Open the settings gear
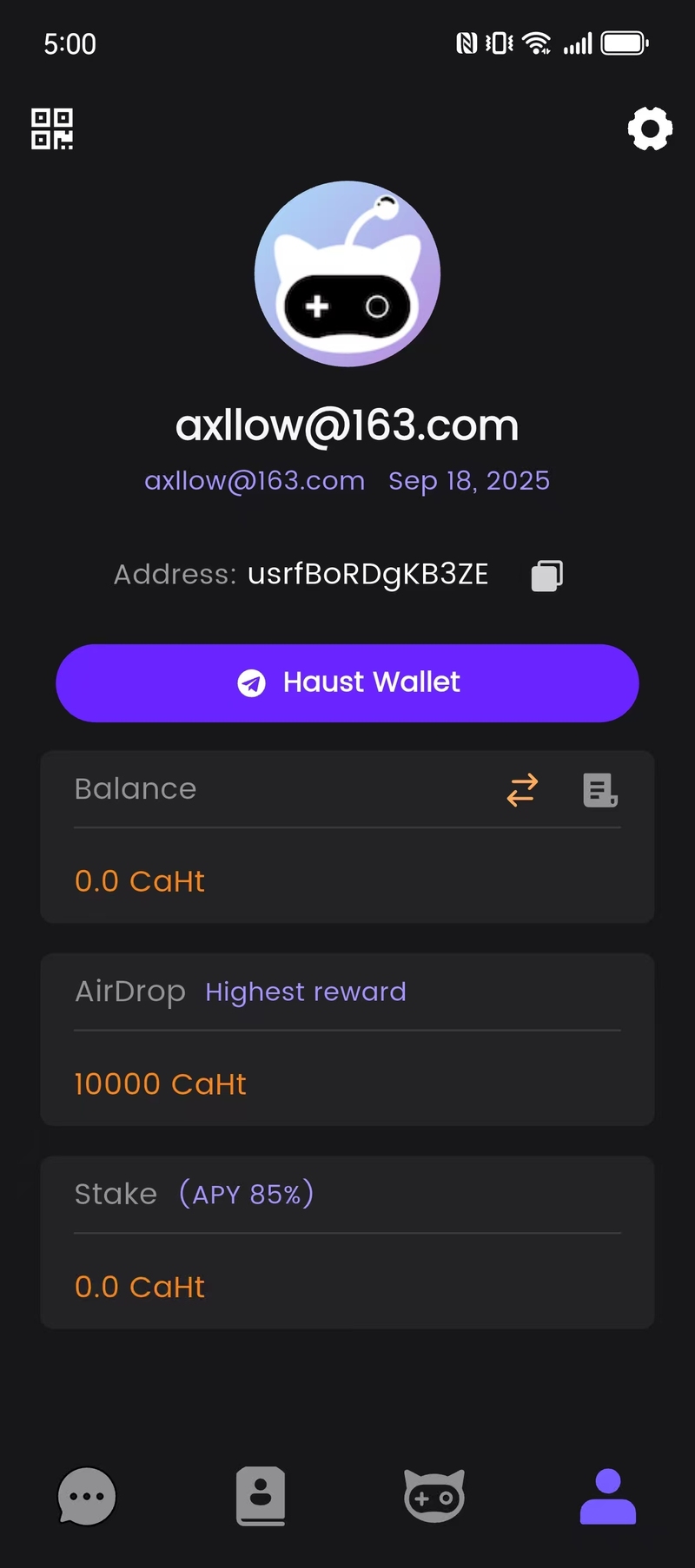The width and height of the screenshot is (695, 1568). (650, 129)
